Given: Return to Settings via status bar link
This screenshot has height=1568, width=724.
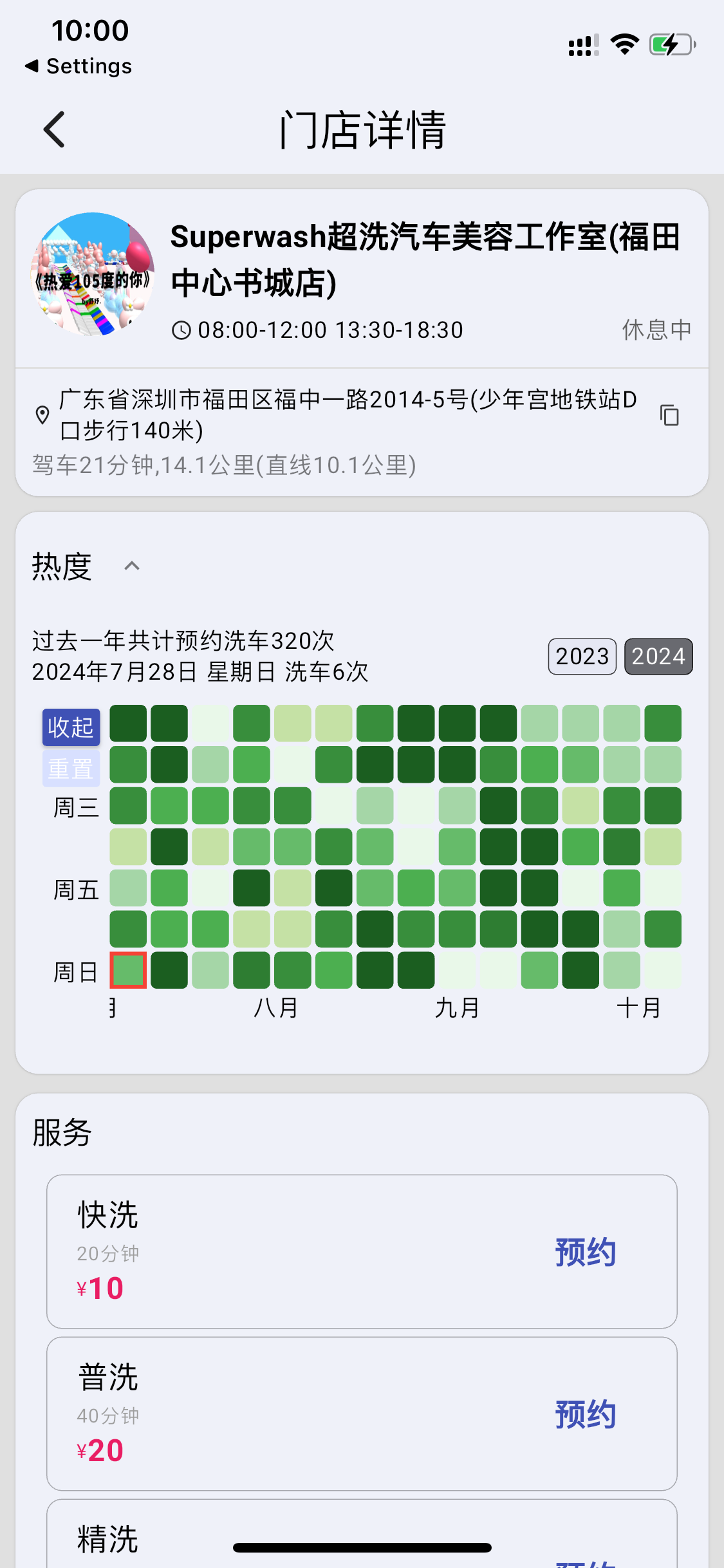Looking at the screenshot, I should pos(79,66).
